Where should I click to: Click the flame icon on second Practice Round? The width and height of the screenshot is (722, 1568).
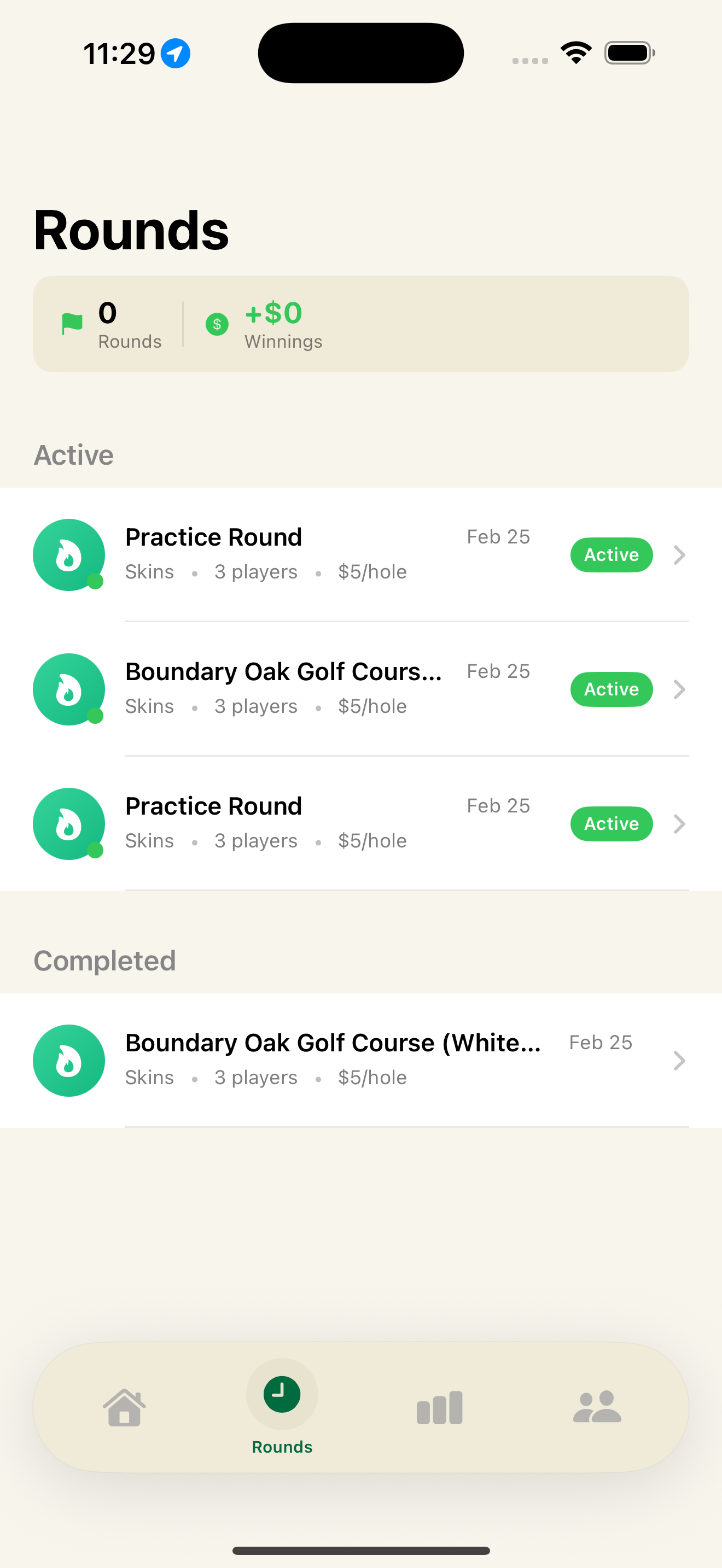pyautogui.click(x=69, y=823)
